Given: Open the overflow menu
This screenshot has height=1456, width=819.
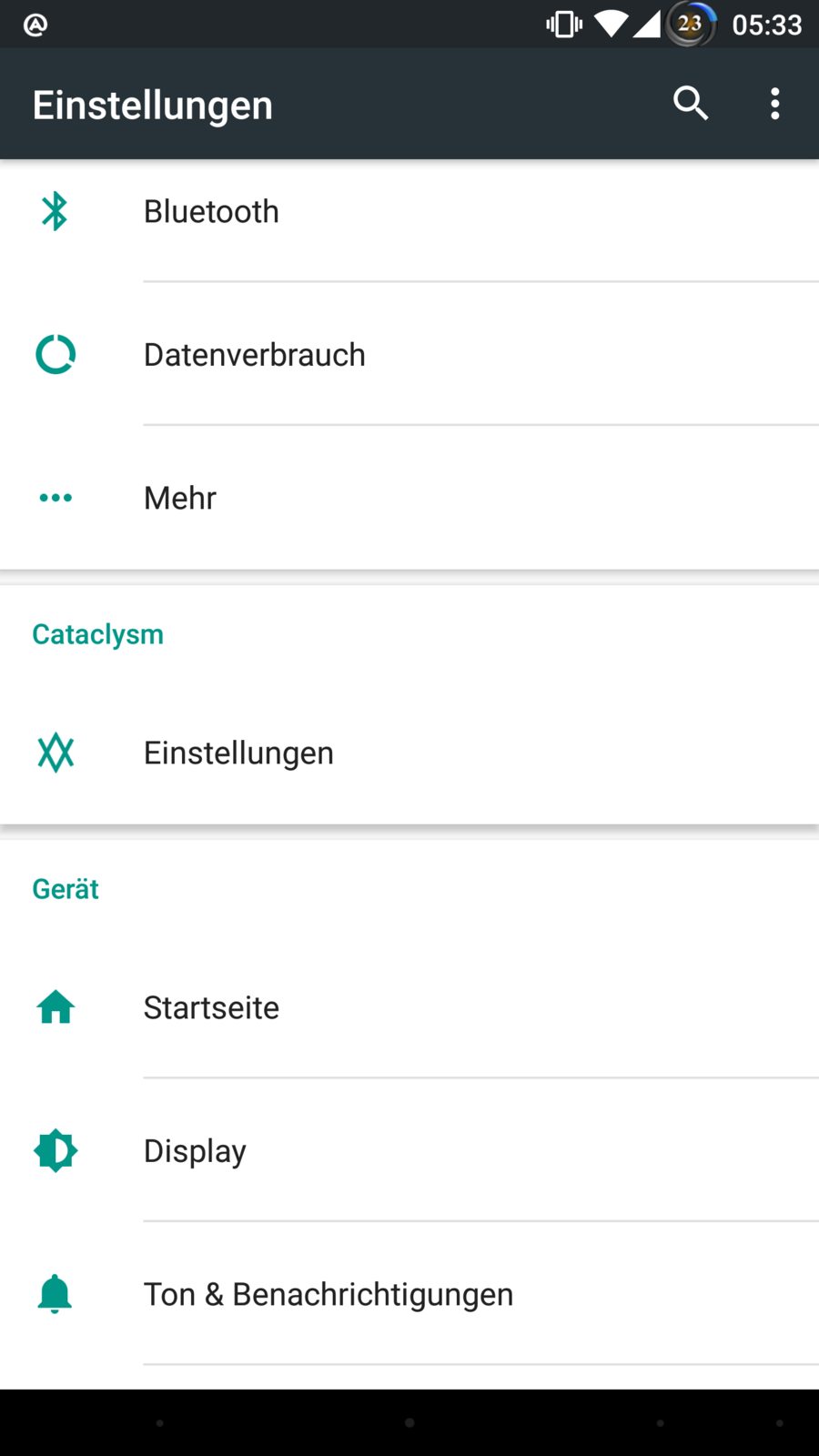Looking at the screenshot, I should click(774, 104).
